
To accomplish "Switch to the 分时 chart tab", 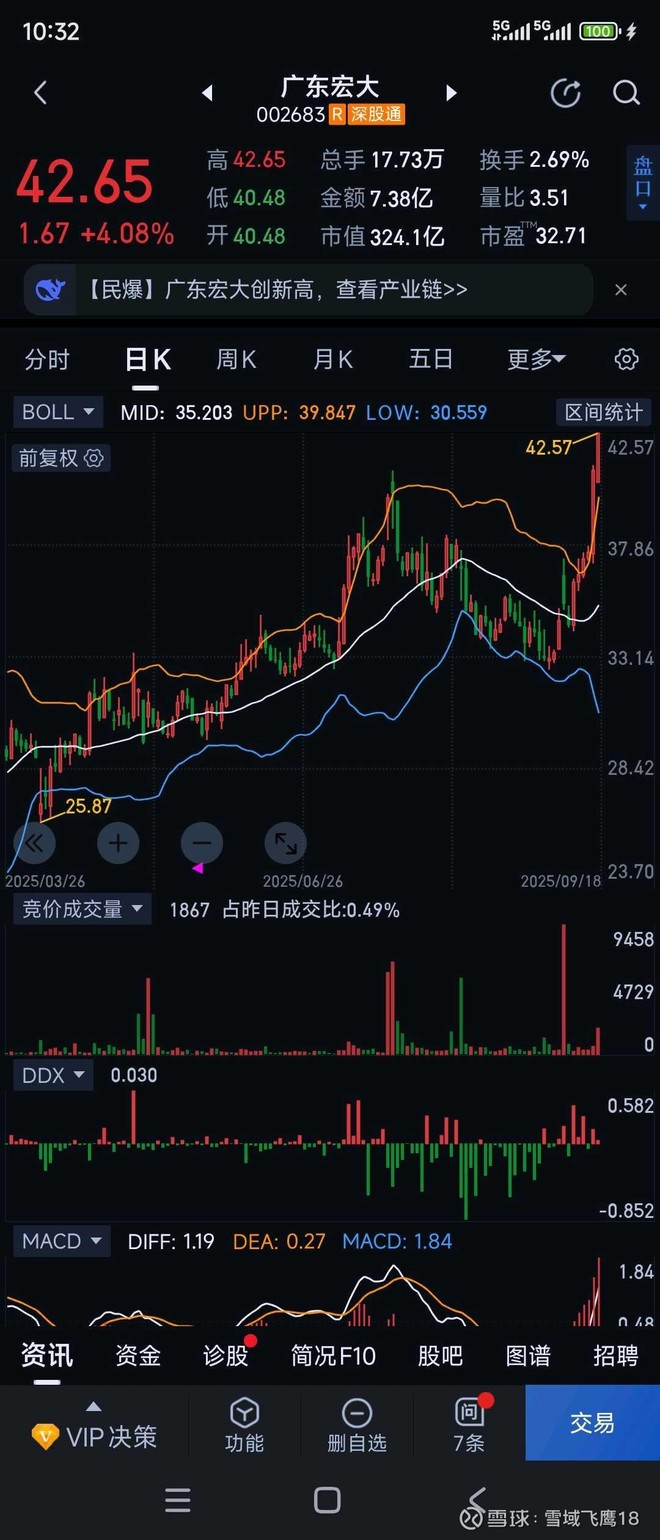I will (47, 359).
